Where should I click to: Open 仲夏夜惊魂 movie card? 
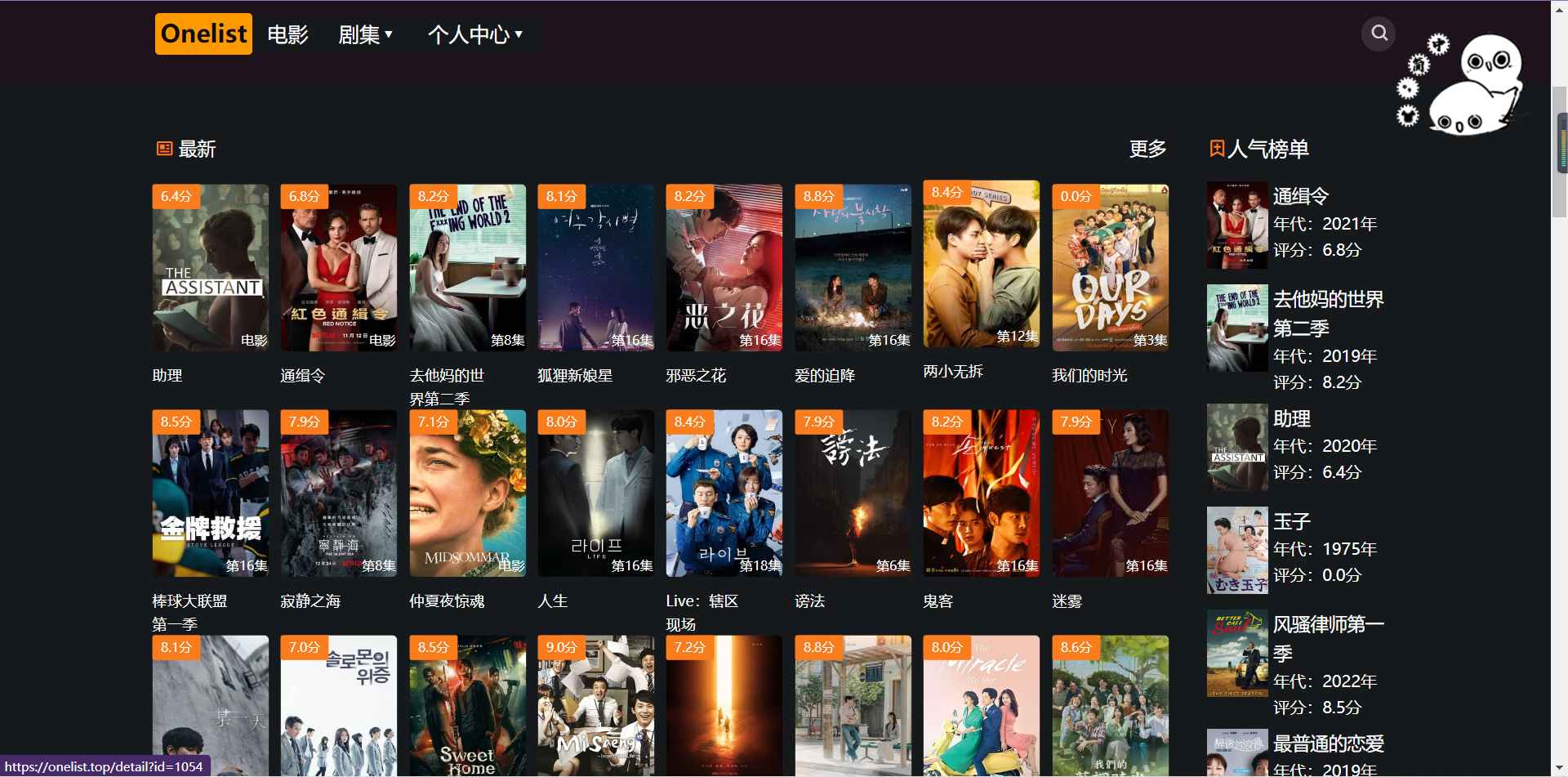[x=467, y=493]
